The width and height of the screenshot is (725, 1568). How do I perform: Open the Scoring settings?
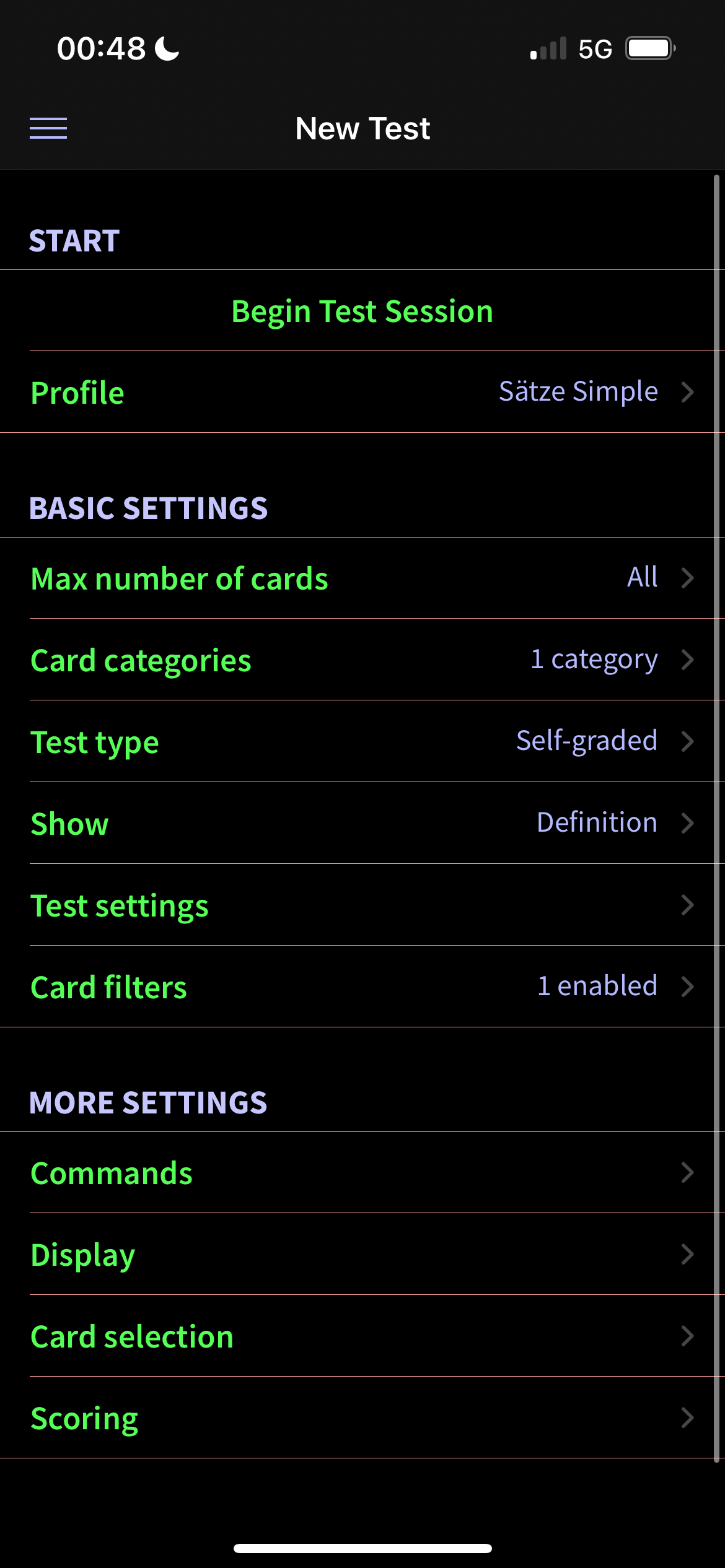[362, 1418]
